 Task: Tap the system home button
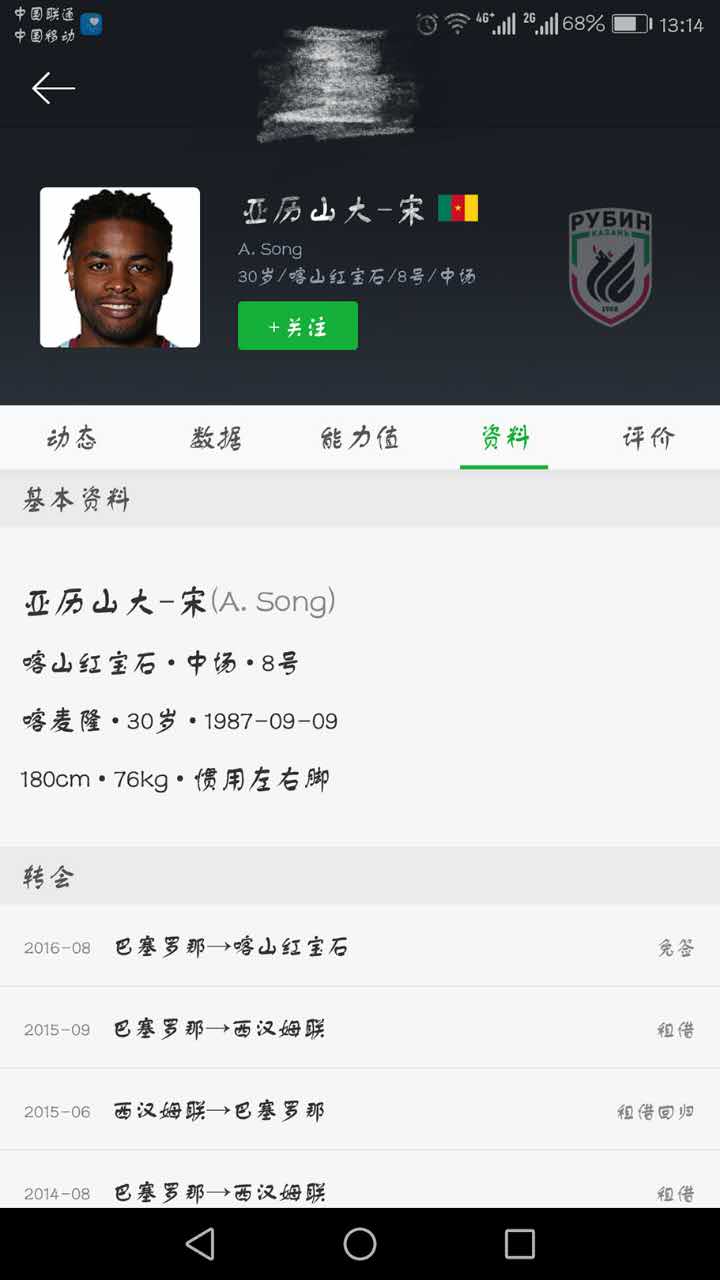coord(360,1243)
